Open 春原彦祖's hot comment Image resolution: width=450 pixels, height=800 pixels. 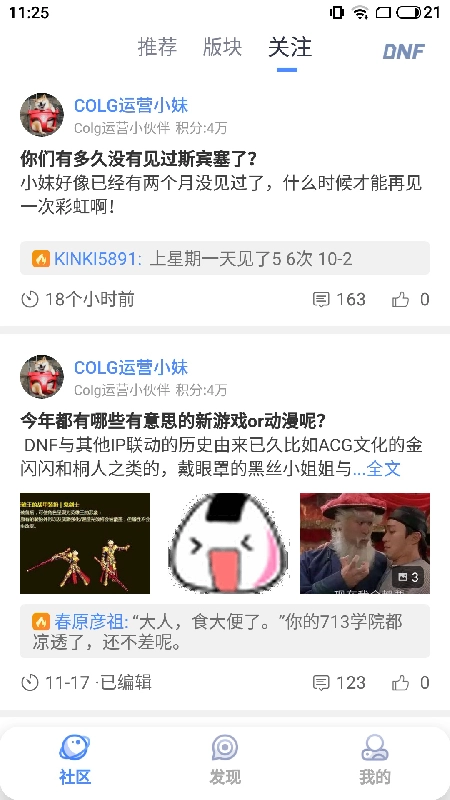225,631
